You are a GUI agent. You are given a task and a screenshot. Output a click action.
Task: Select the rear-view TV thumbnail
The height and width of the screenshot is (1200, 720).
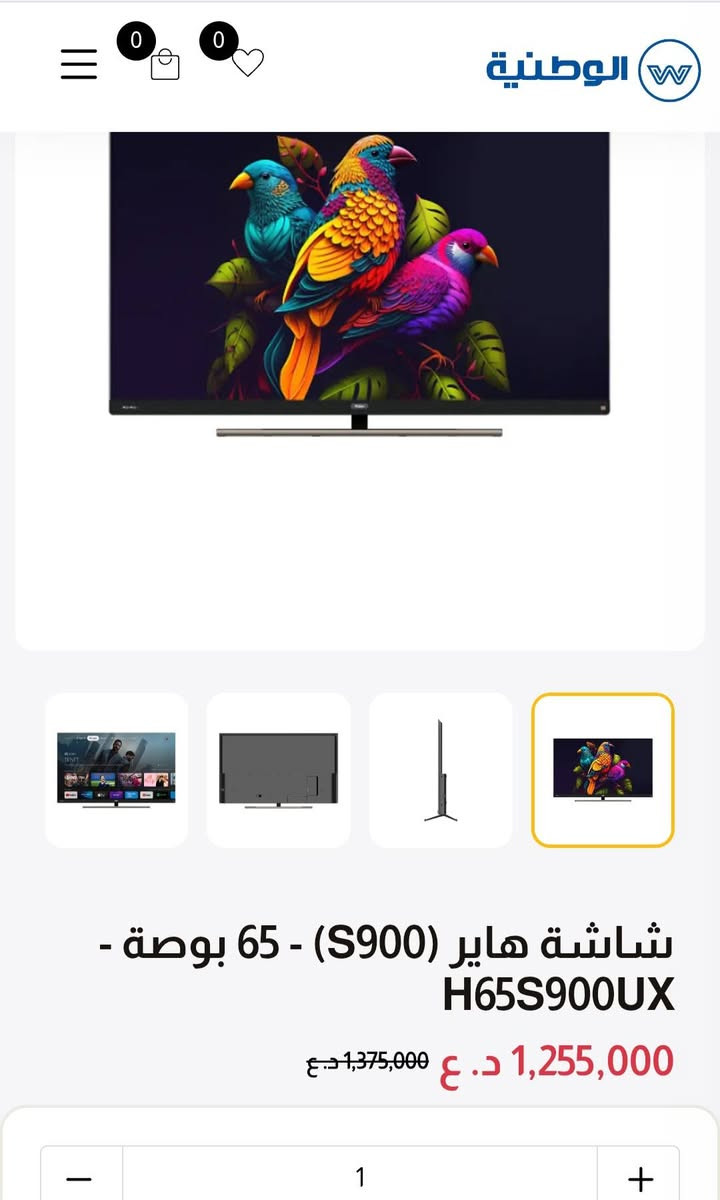click(279, 769)
